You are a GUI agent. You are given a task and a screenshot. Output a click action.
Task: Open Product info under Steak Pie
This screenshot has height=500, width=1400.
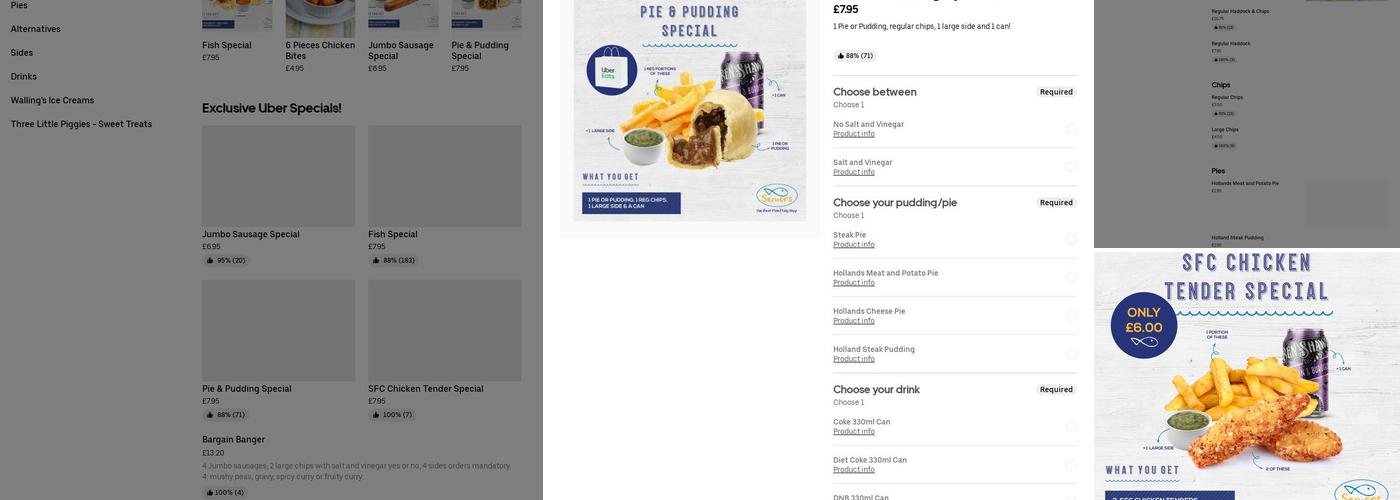point(853,245)
